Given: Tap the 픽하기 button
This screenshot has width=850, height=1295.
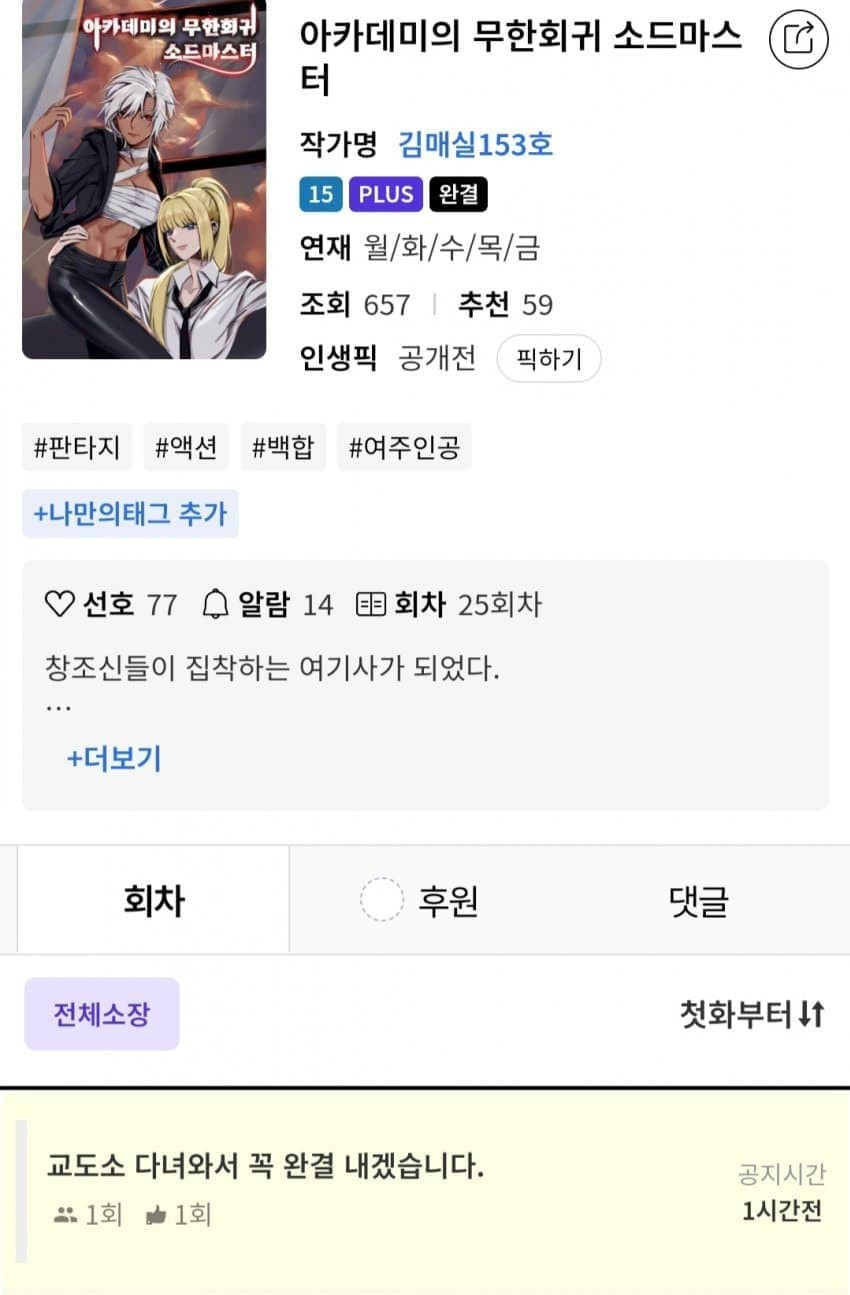Looking at the screenshot, I should click(548, 359).
